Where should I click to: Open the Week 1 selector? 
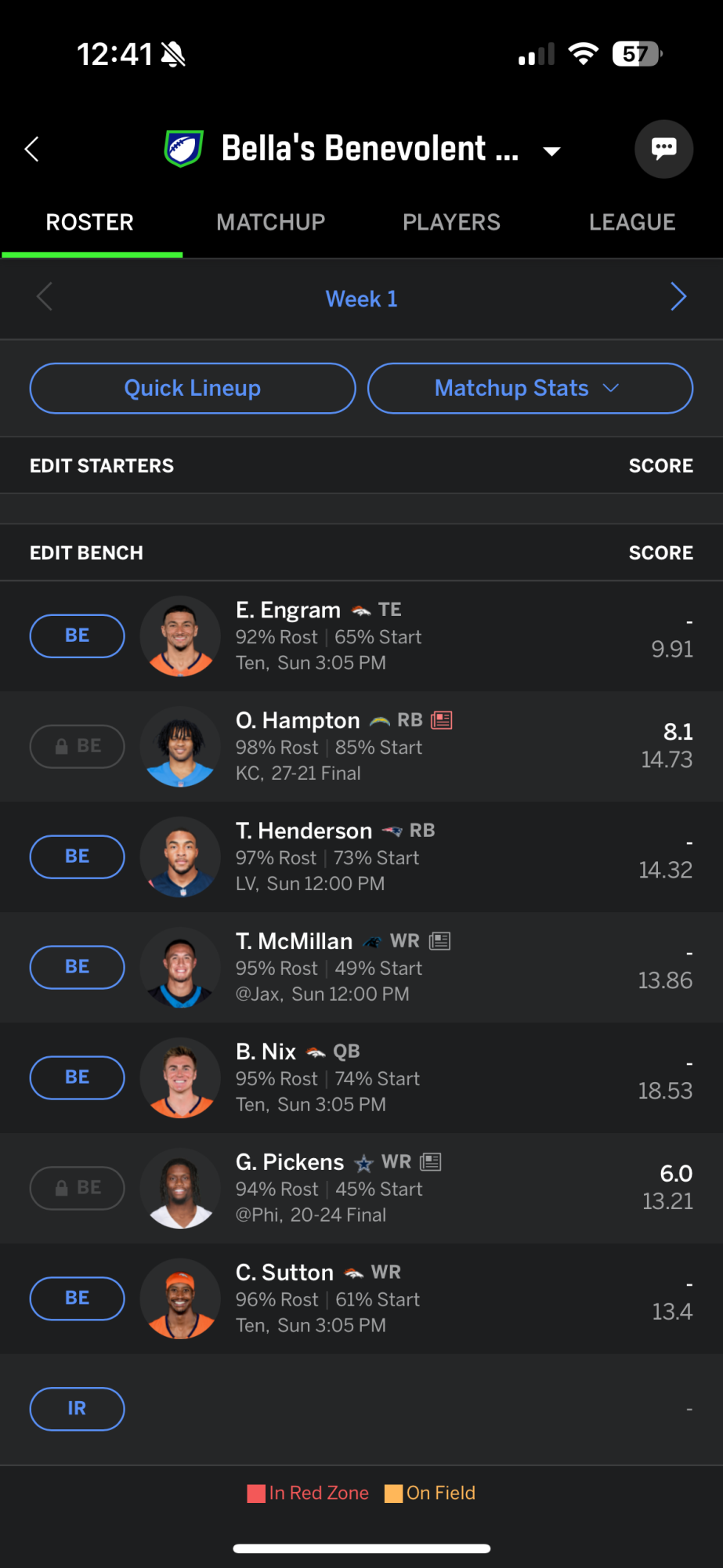[362, 299]
